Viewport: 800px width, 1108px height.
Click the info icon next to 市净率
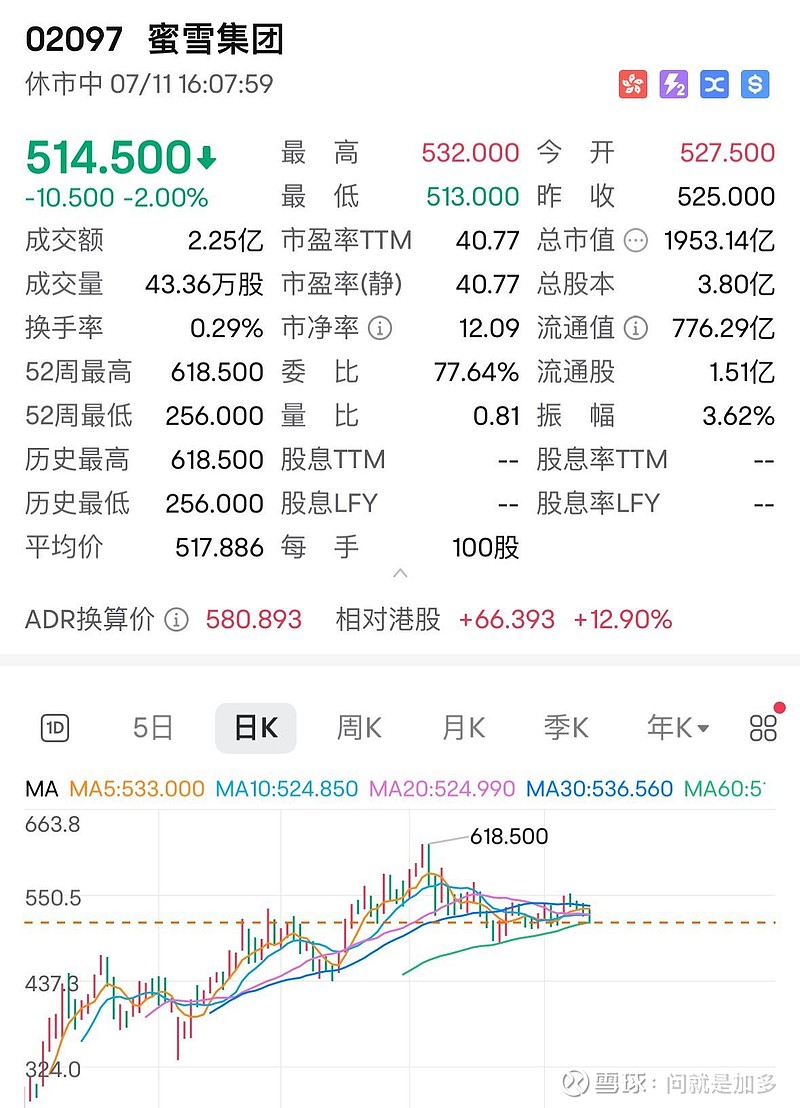pos(379,328)
